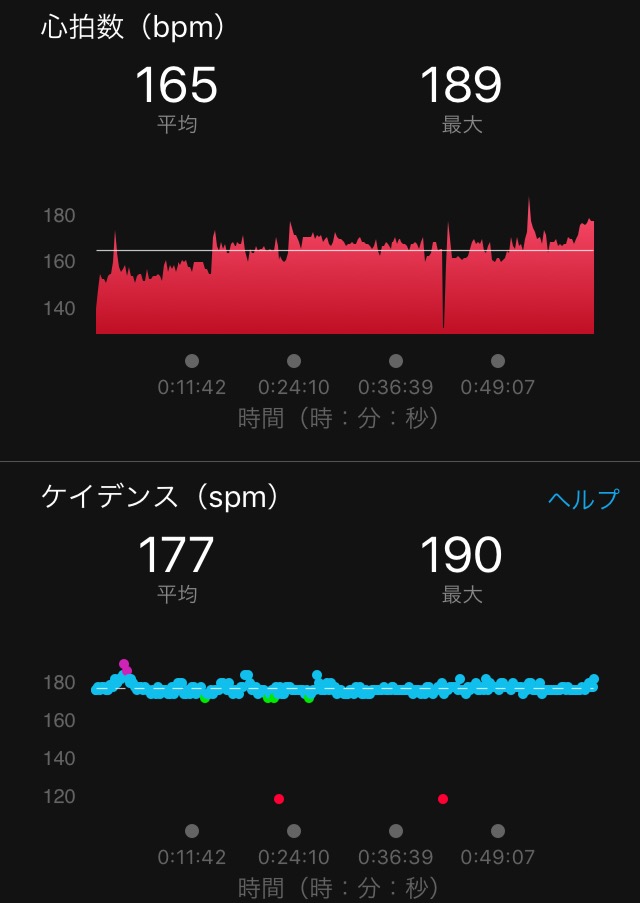Open the ヘルプ link for cadence
This screenshot has height=903, width=640.
[583, 499]
